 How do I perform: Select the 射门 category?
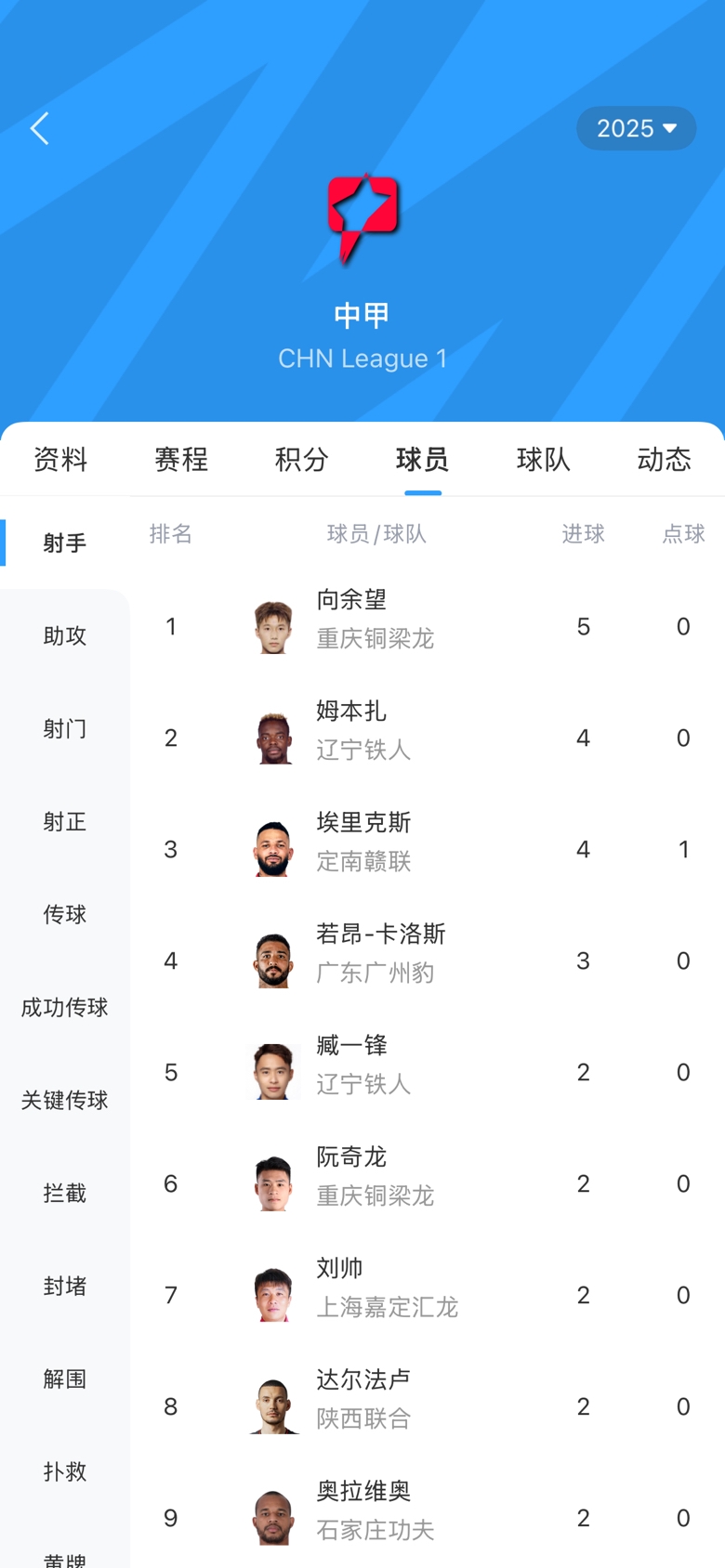(x=65, y=728)
